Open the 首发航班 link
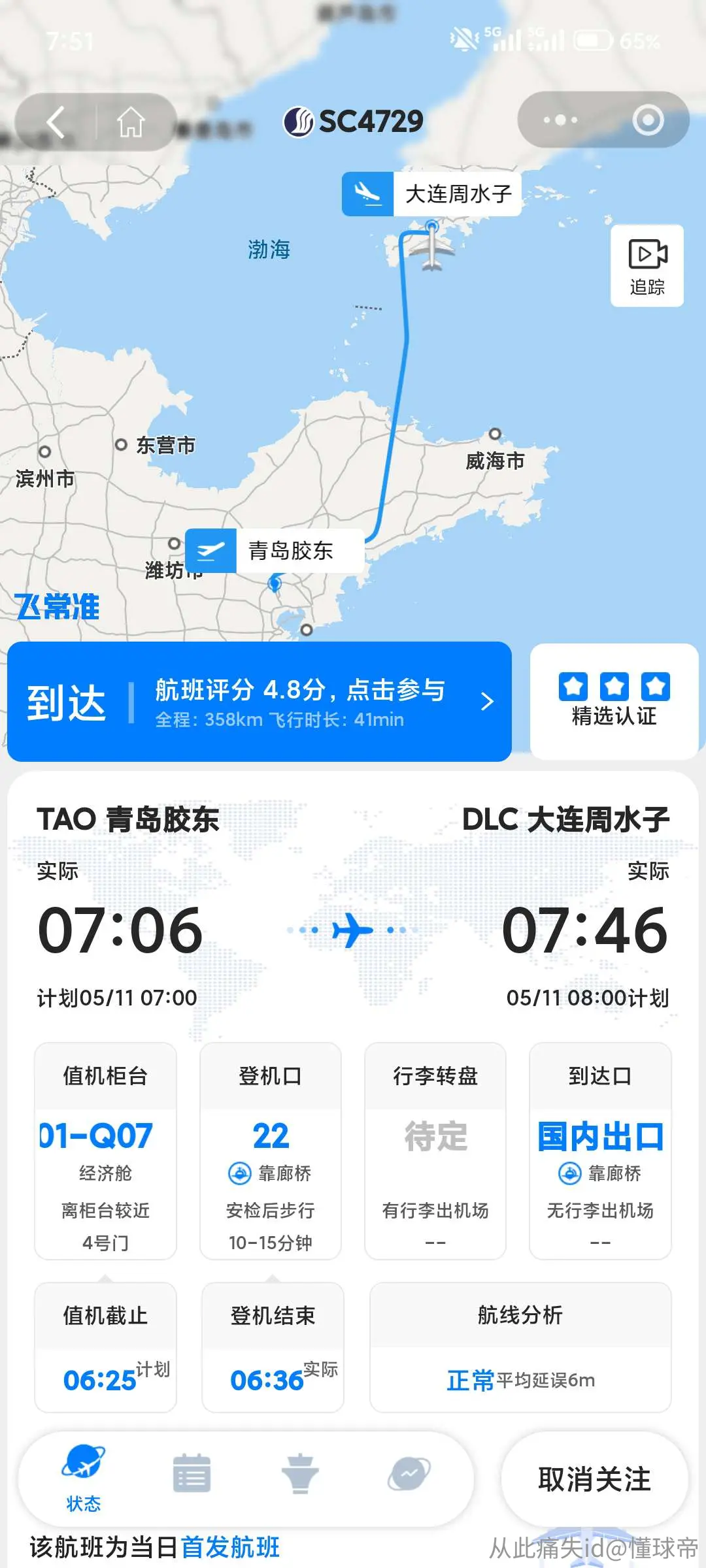This screenshot has height=1568, width=706. tap(230, 1547)
